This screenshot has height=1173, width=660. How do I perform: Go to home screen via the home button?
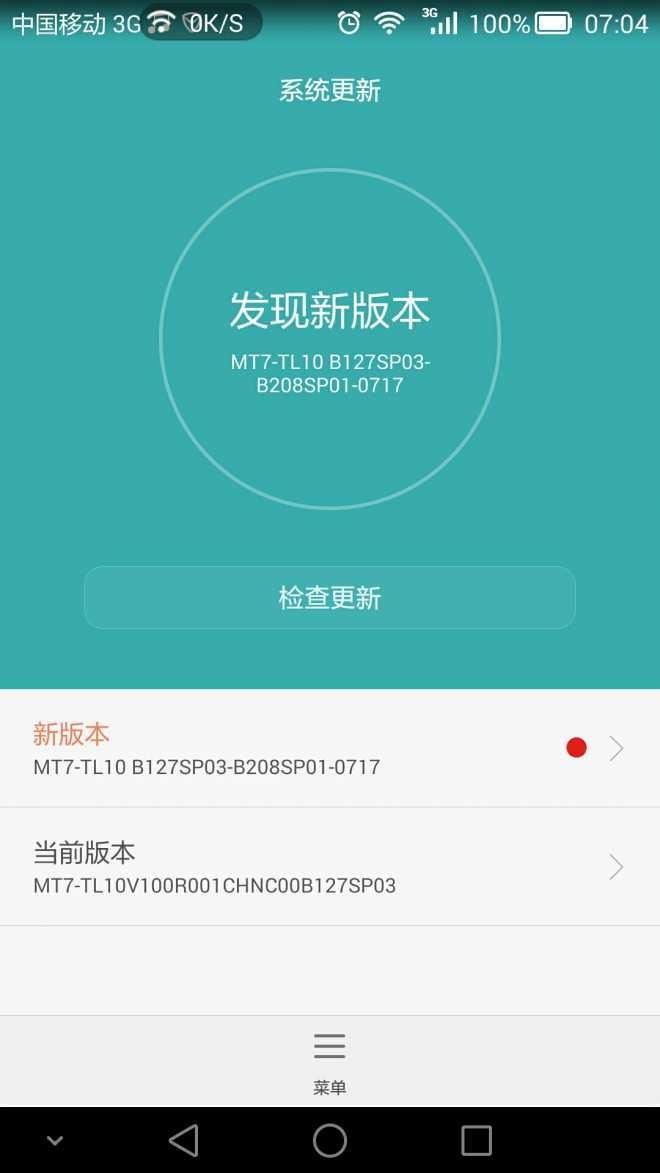click(x=329, y=1140)
